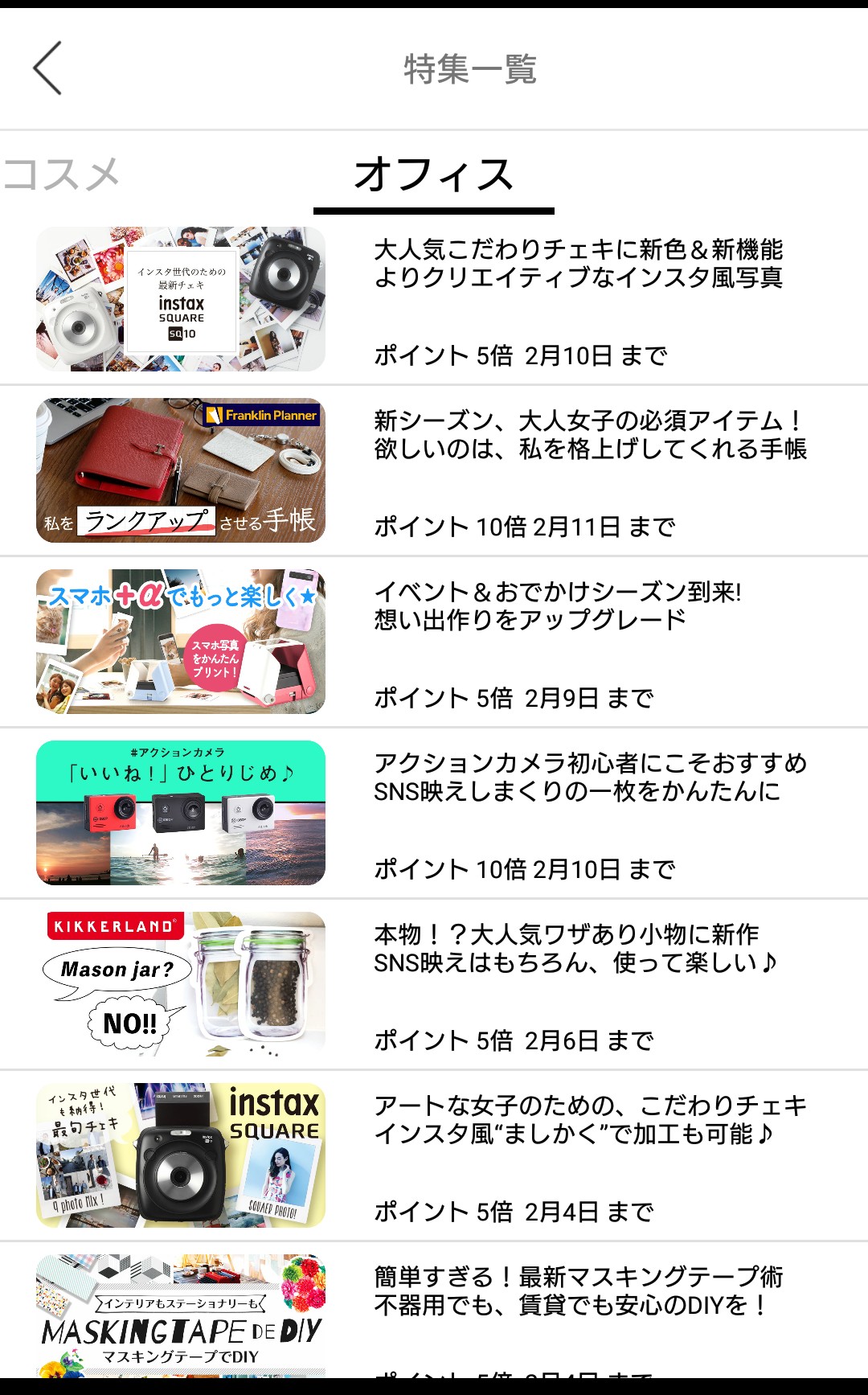
Task: Open the Franklin Planner 手帳 feature
Action: pos(434,470)
